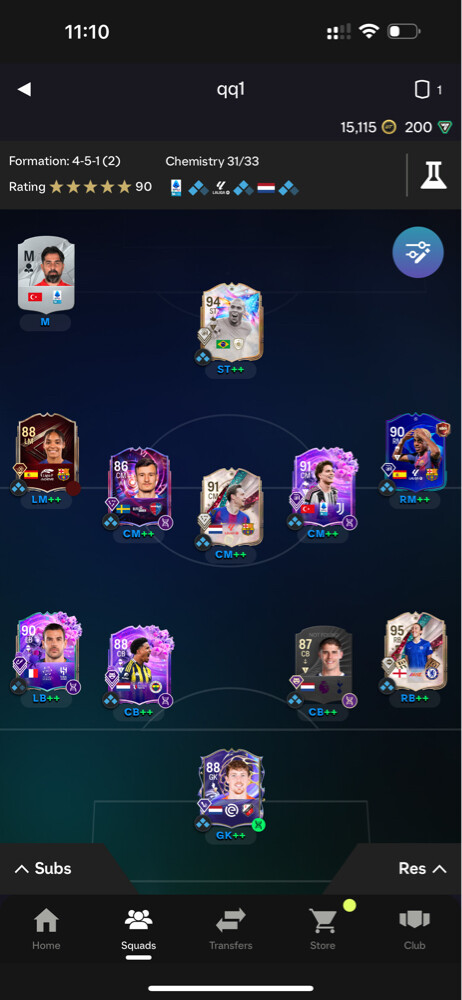
Task: Select the manager card
Action: (45, 274)
